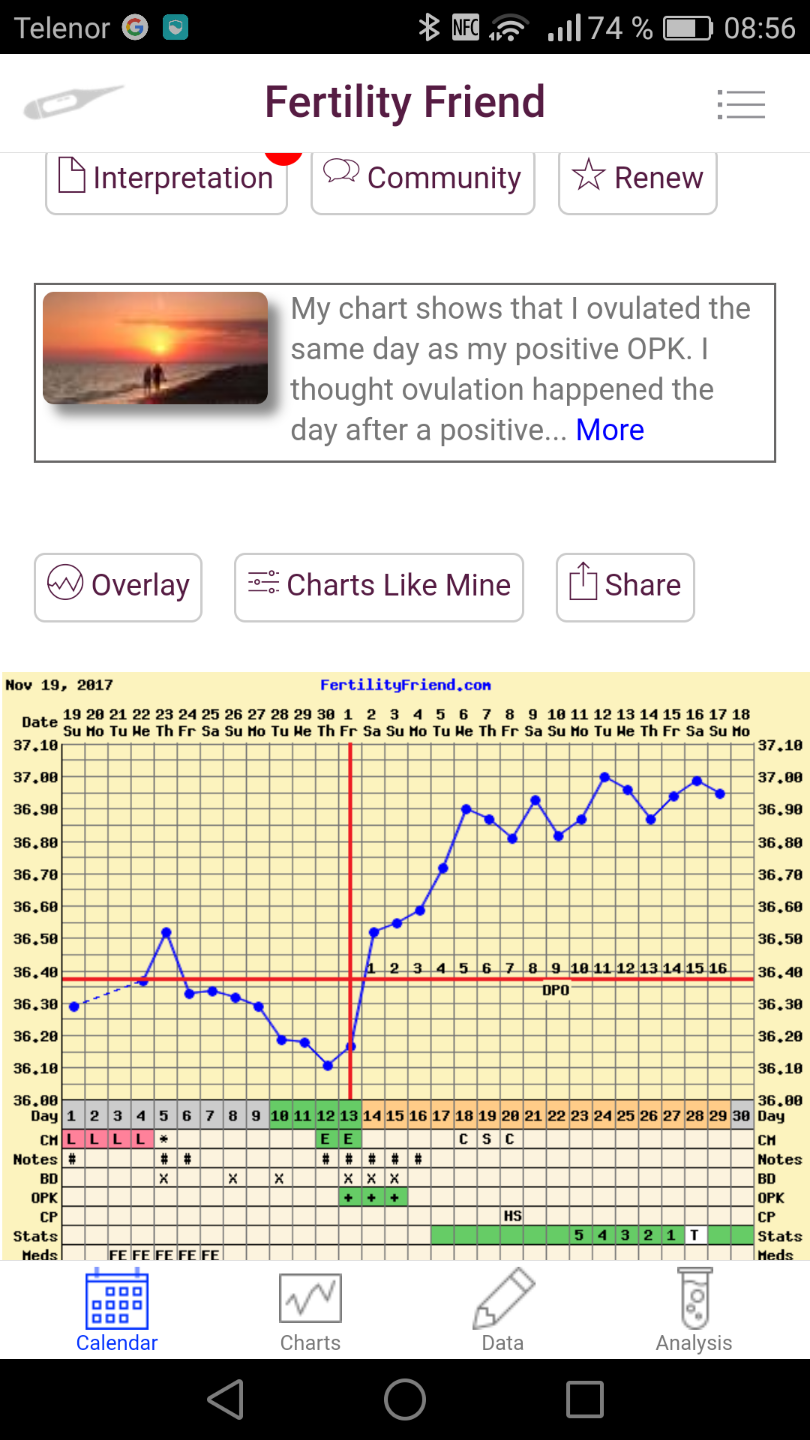Open chart Overlay
The width and height of the screenshot is (810, 1440).
pos(118,586)
